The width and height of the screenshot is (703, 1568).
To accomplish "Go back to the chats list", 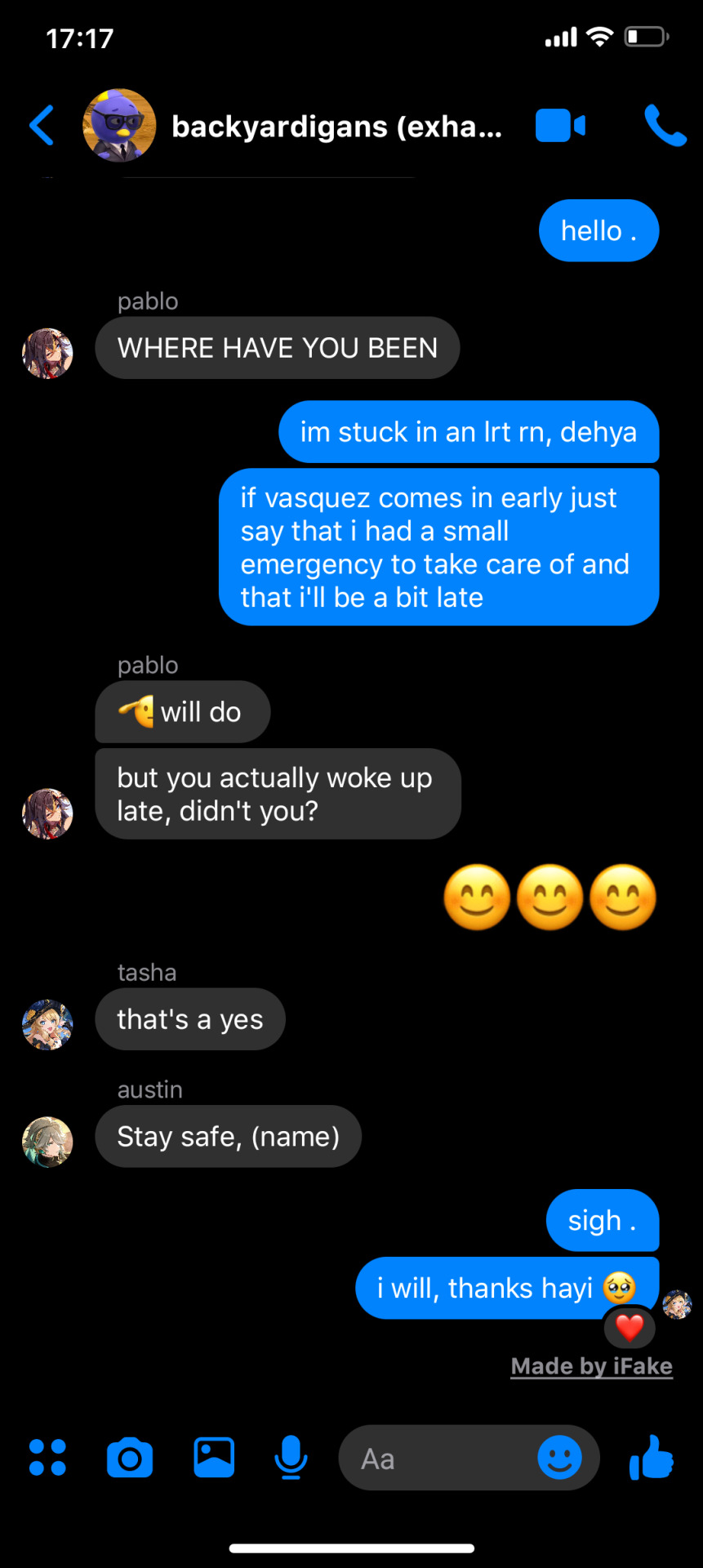I will point(42,126).
